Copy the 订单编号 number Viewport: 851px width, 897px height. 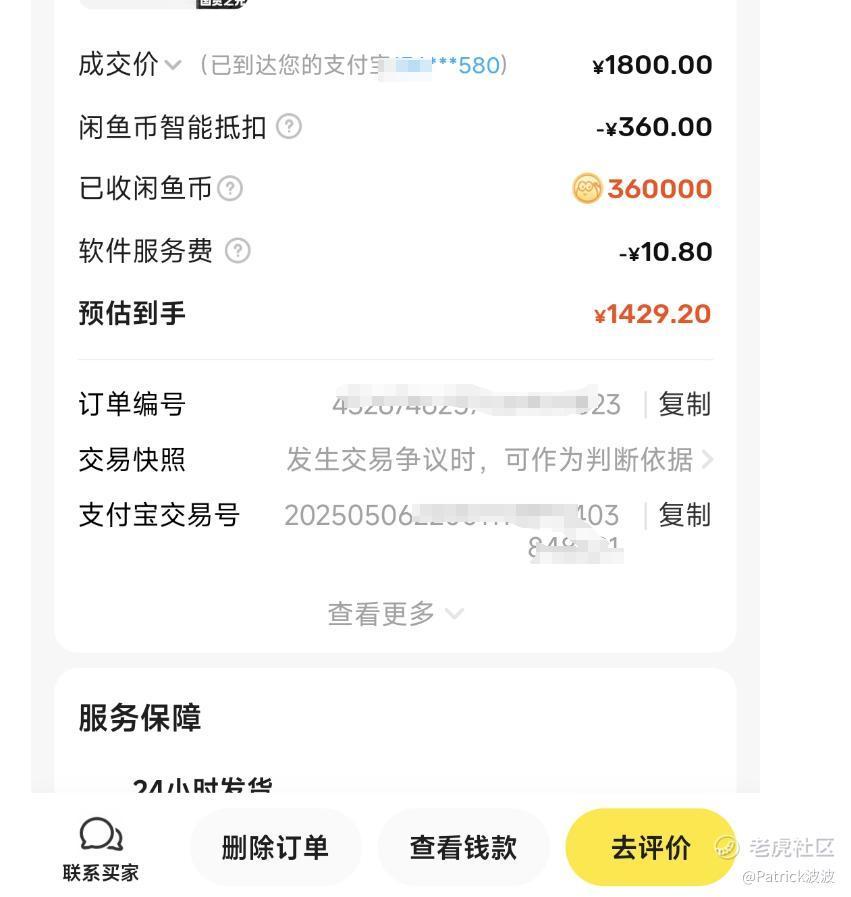tap(684, 404)
